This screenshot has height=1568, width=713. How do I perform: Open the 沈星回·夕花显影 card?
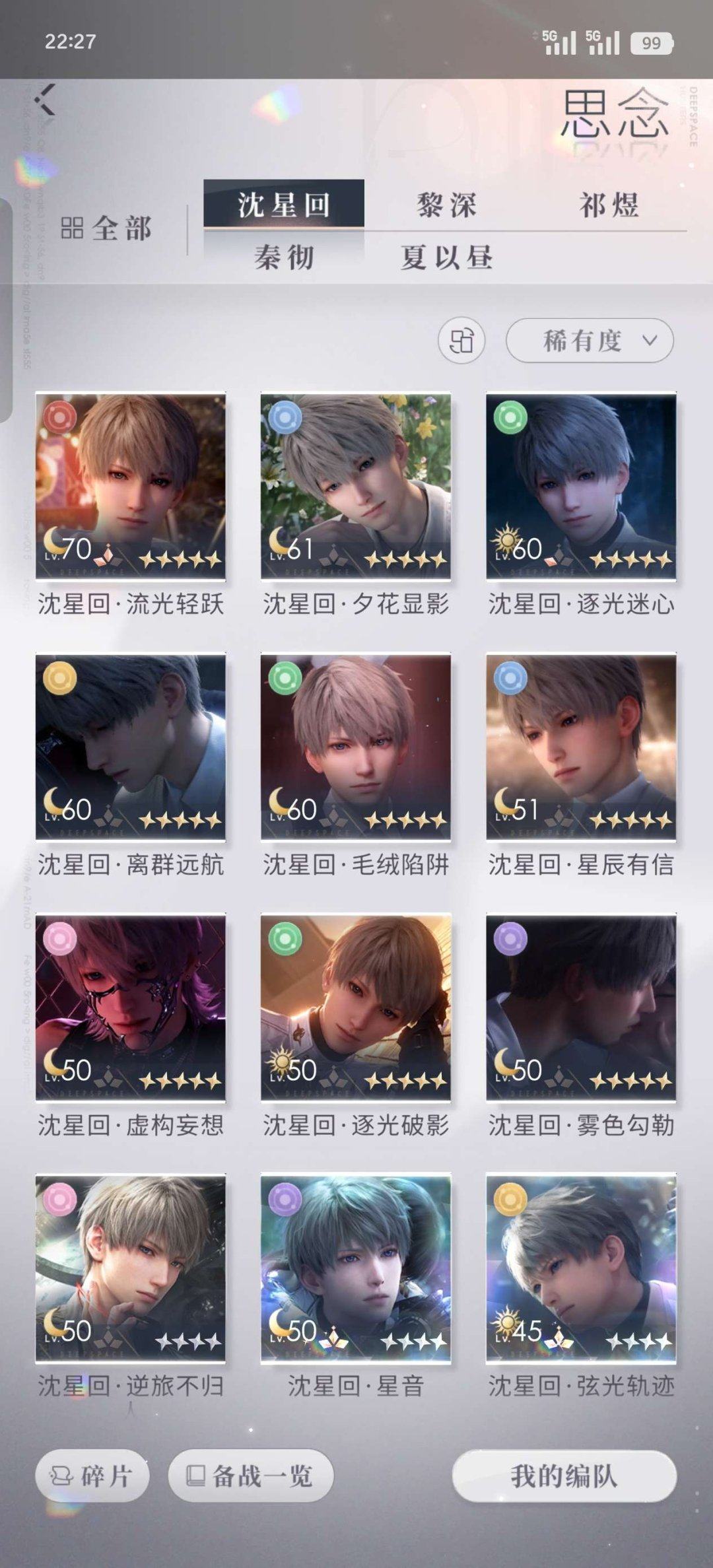[x=356, y=487]
